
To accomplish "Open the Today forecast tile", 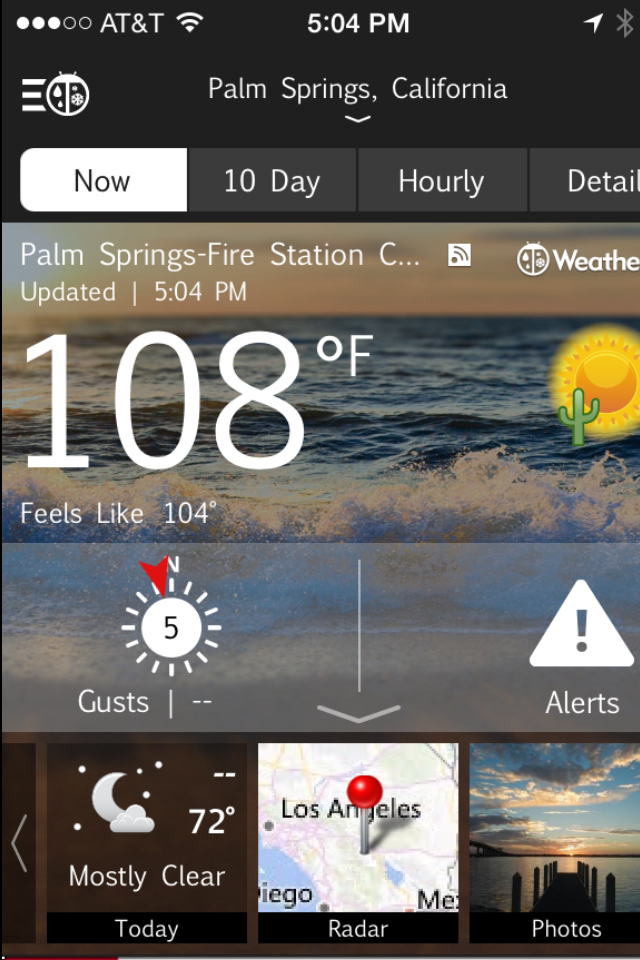I will tap(146, 842).
